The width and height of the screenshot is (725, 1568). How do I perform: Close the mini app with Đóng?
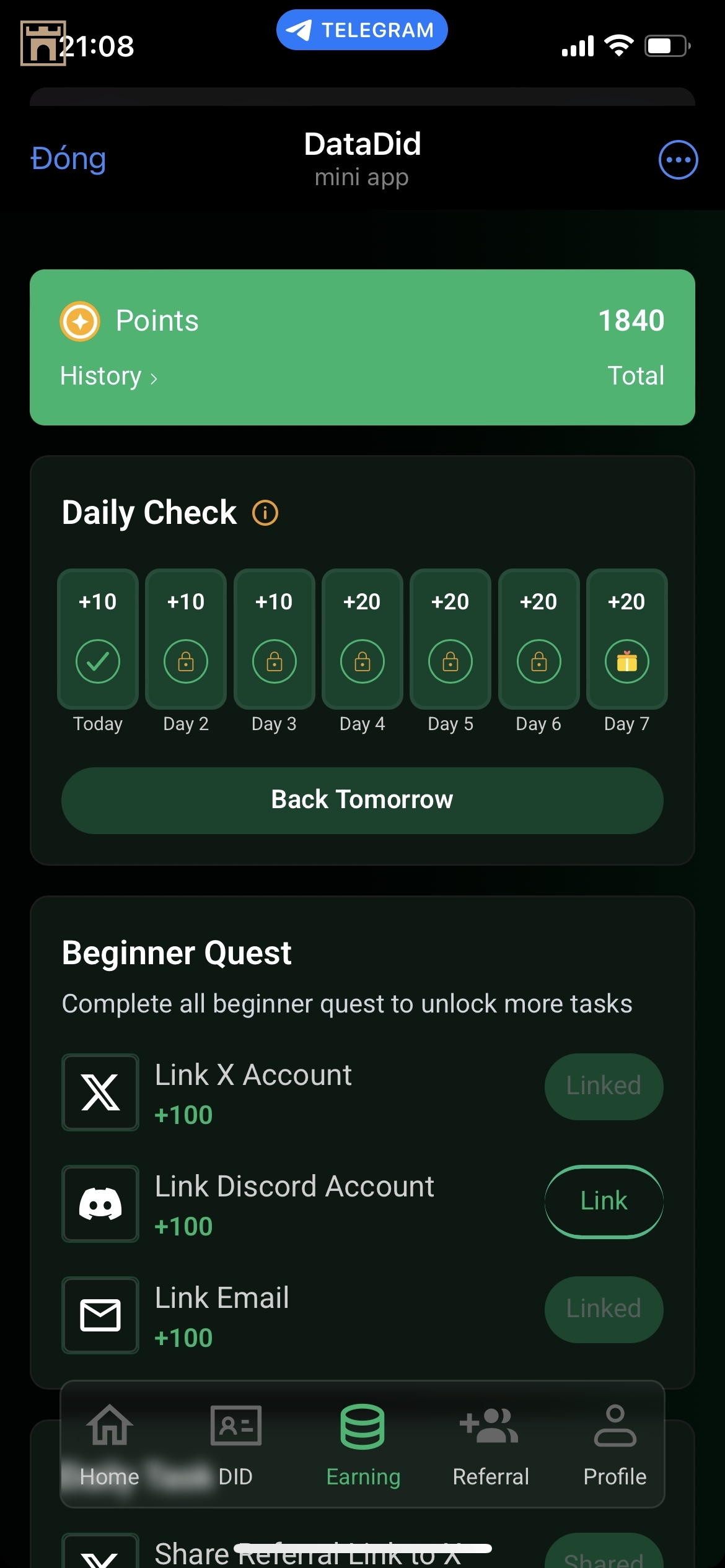[x=68, y=159]
